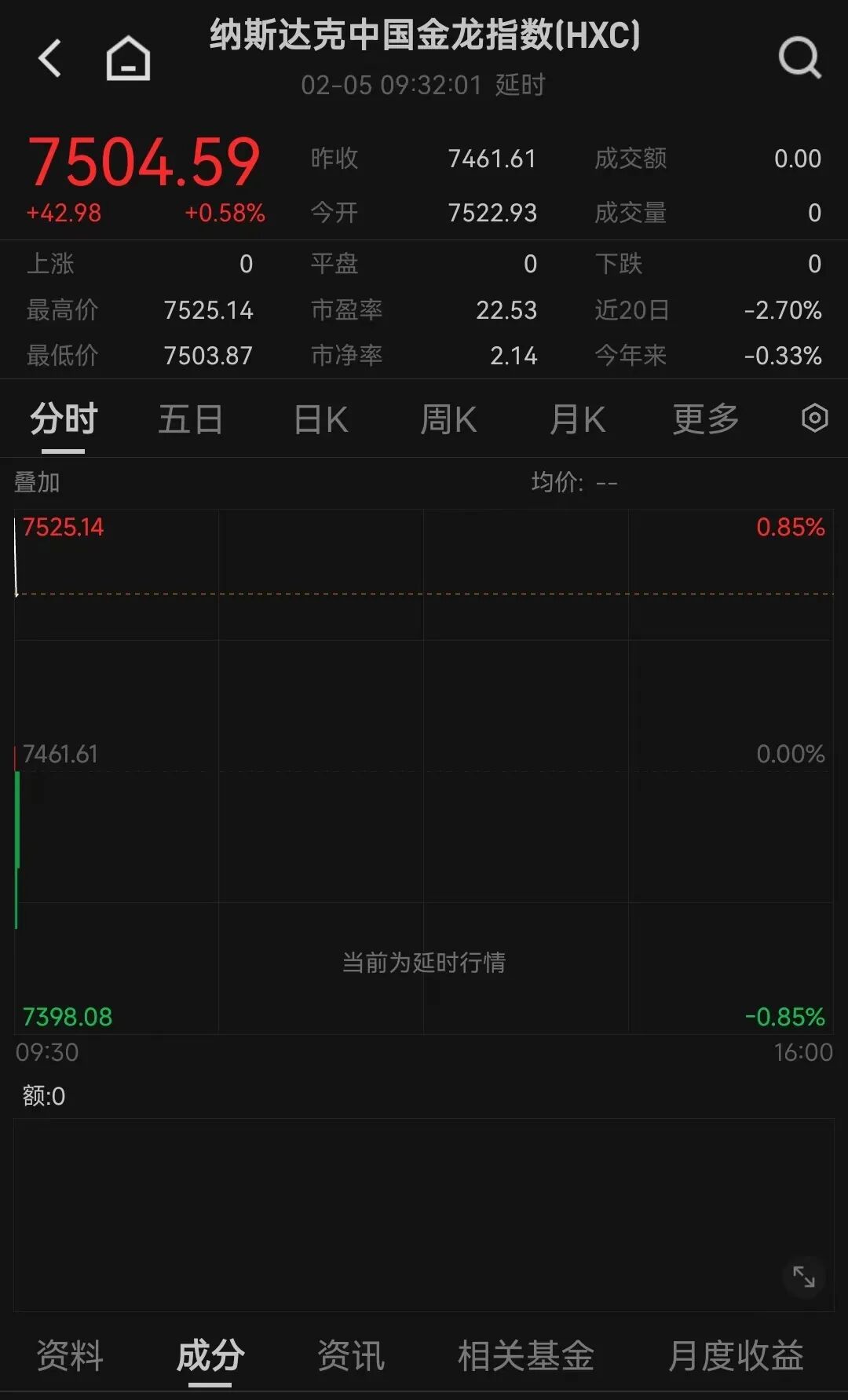The height and width of the screenshot is (1400, 848).
Task: Expand the chart to full screen
Action: 804,1277
